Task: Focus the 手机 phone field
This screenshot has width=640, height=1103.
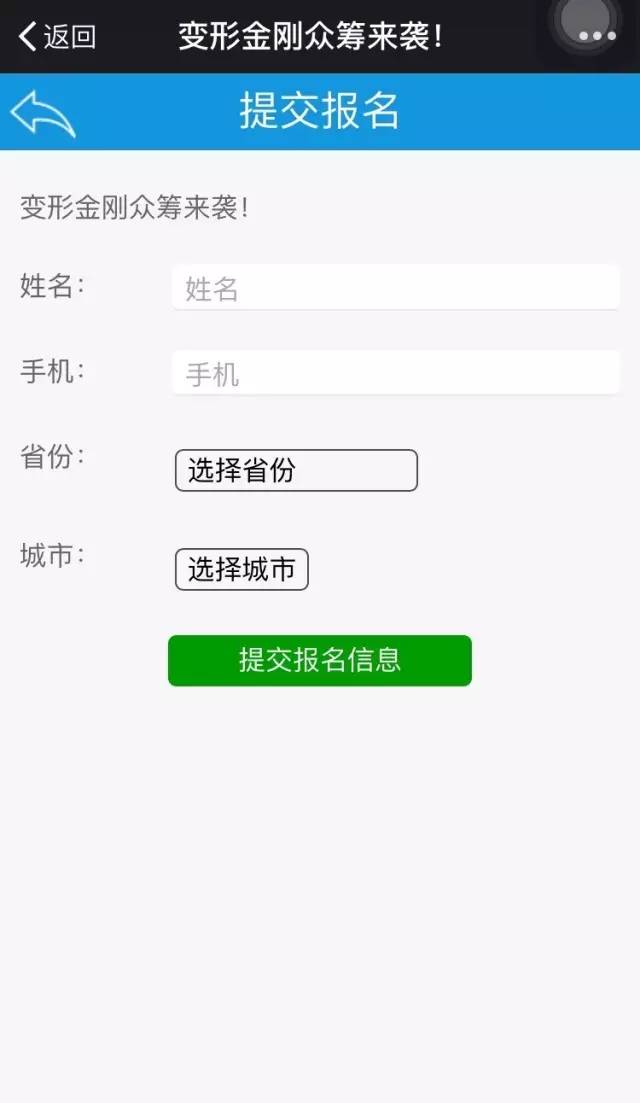Action: point(396,373)
